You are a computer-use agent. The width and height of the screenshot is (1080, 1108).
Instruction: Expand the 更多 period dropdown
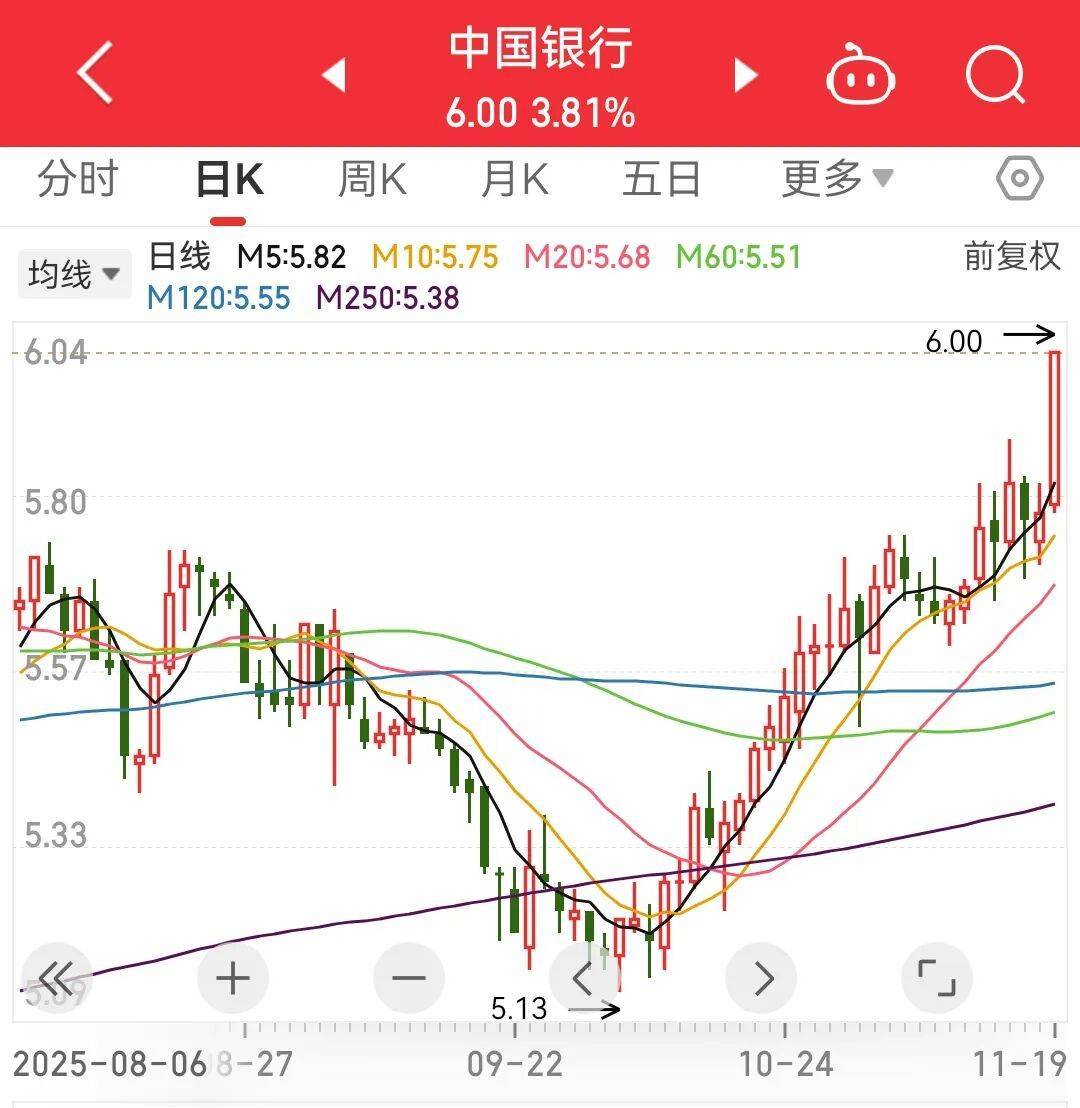click(x=836, y=180)
